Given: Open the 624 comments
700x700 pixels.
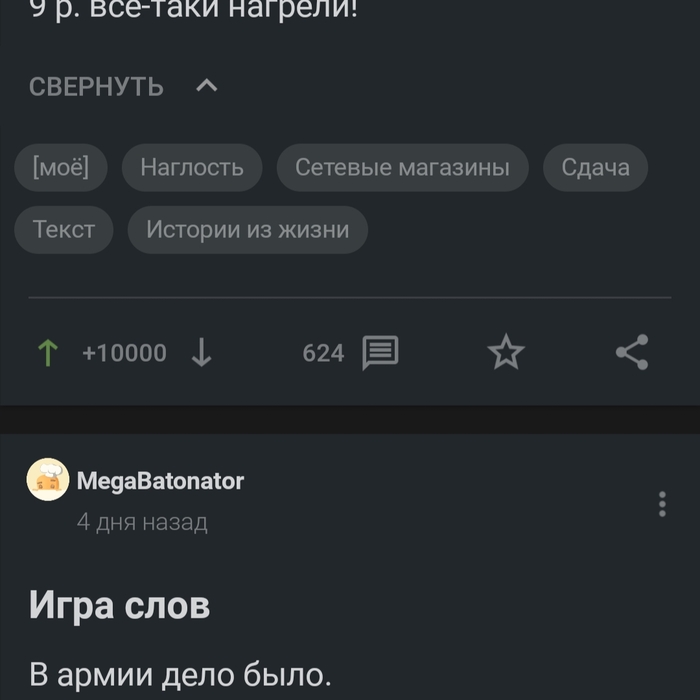Looking at the screenshot, I should [350, 353].
